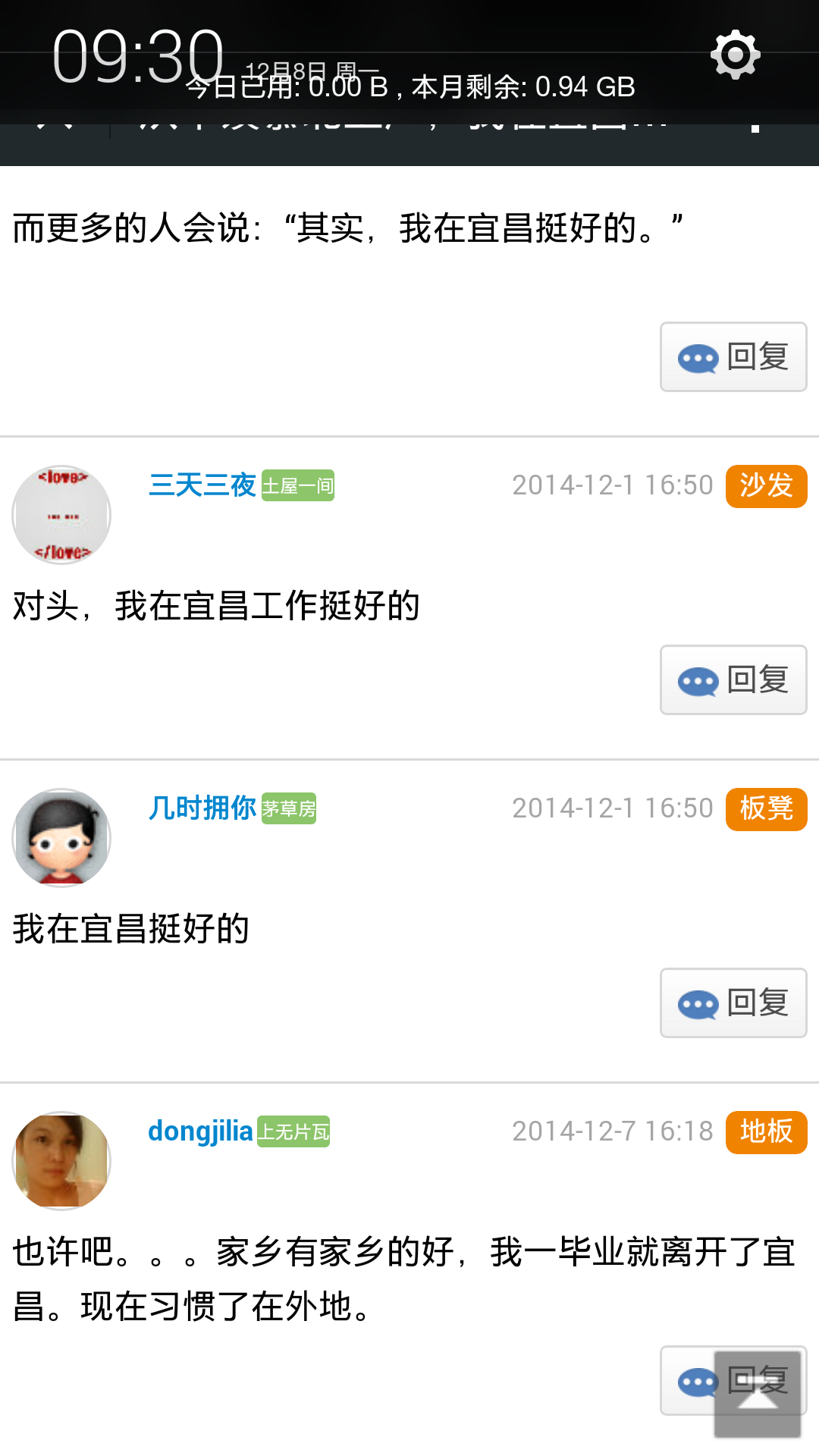View dongjilia's avatar photo
The image size is (819, 1456).
tap(61, 1161)
